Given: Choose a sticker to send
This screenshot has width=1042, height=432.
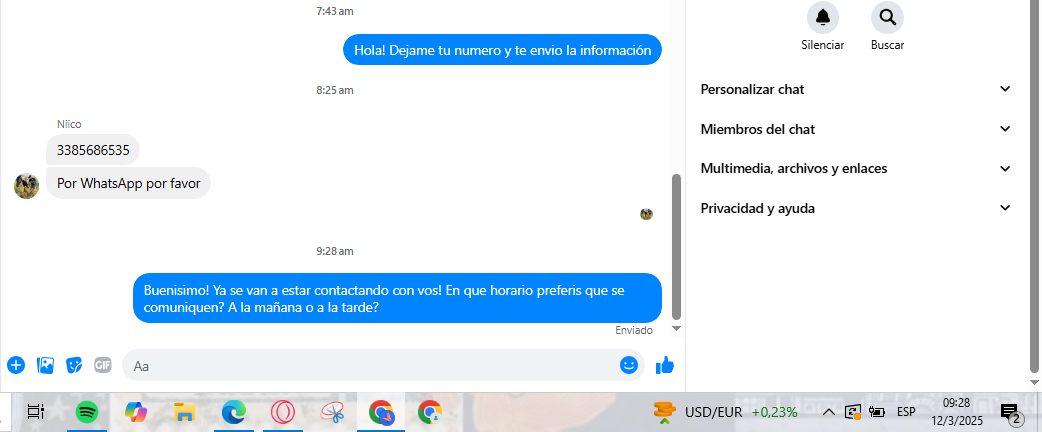Looking at the screenshot, I should click(x=74, y=365).
